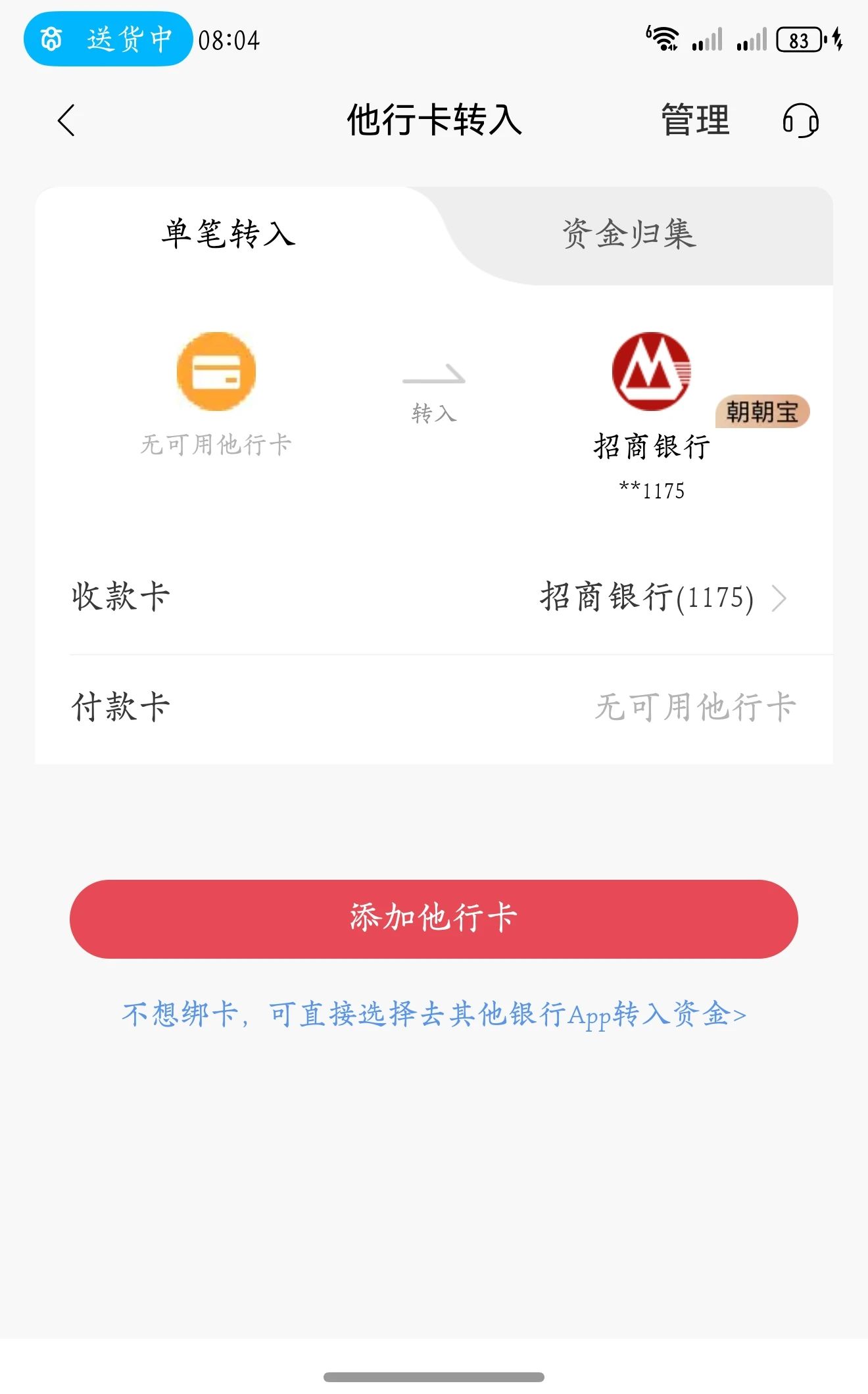Open the 不想绑卡 other bank App link
This screenshot has height=1394, width=868.
434,1014
